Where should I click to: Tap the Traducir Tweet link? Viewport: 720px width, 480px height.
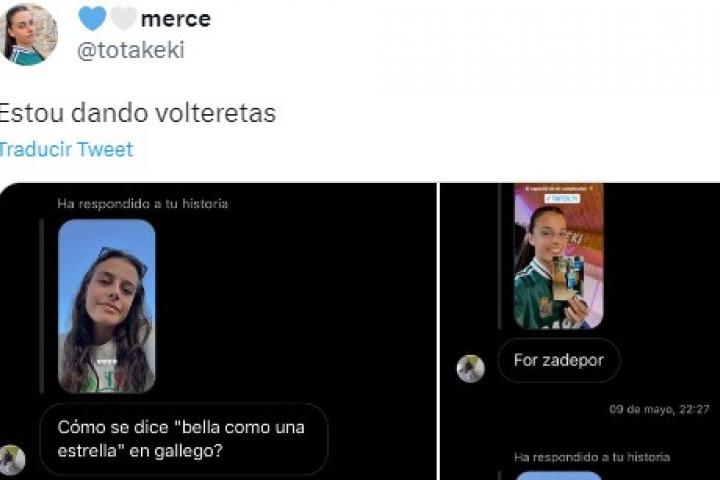coord(66,150)
